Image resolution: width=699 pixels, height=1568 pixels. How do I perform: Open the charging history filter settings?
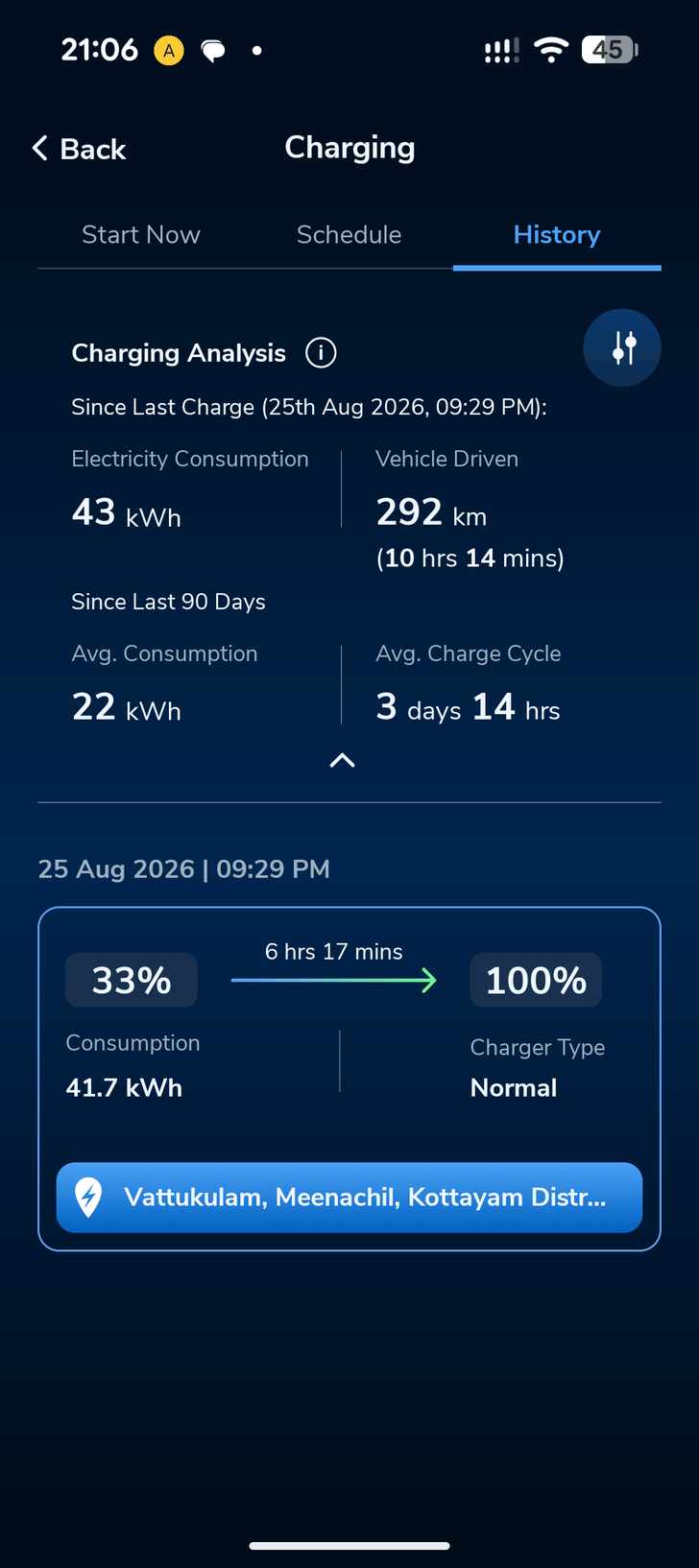(x=622, y=347)
